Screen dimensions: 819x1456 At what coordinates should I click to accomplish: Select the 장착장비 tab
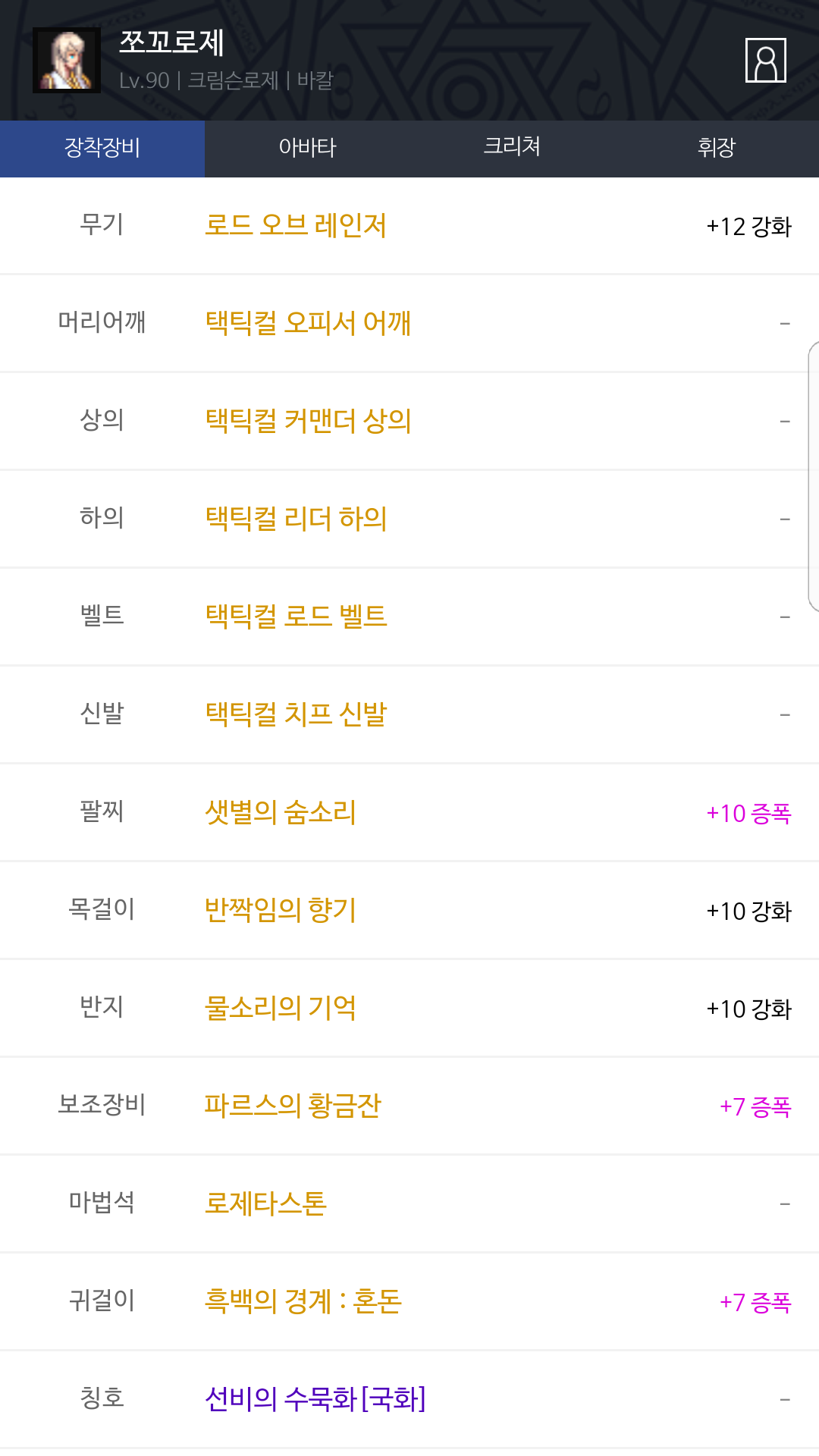pyautogui.click(x=102, y=149)
